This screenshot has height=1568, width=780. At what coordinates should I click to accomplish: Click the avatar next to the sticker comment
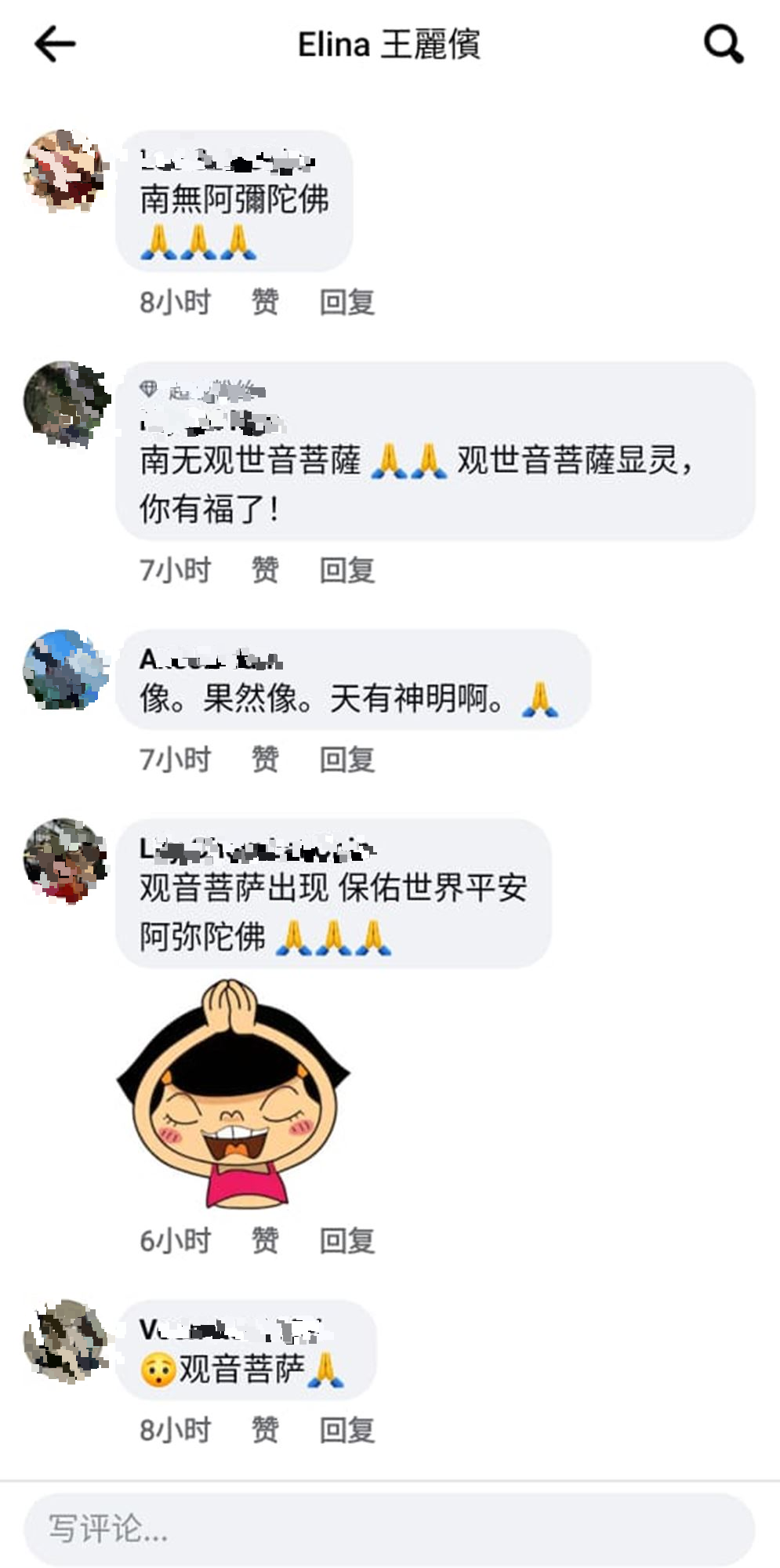67,866
